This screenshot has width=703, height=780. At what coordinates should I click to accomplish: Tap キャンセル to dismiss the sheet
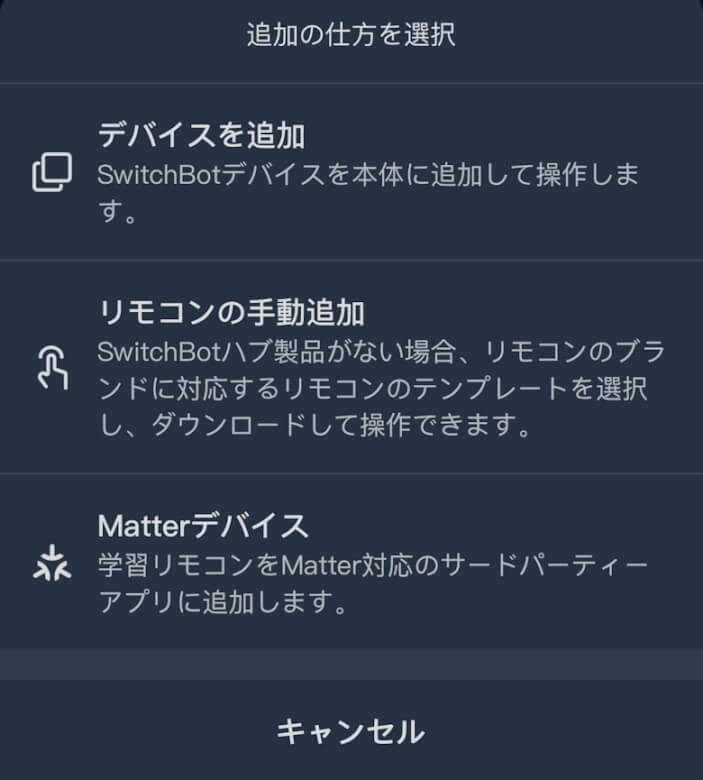pos(351,731)
